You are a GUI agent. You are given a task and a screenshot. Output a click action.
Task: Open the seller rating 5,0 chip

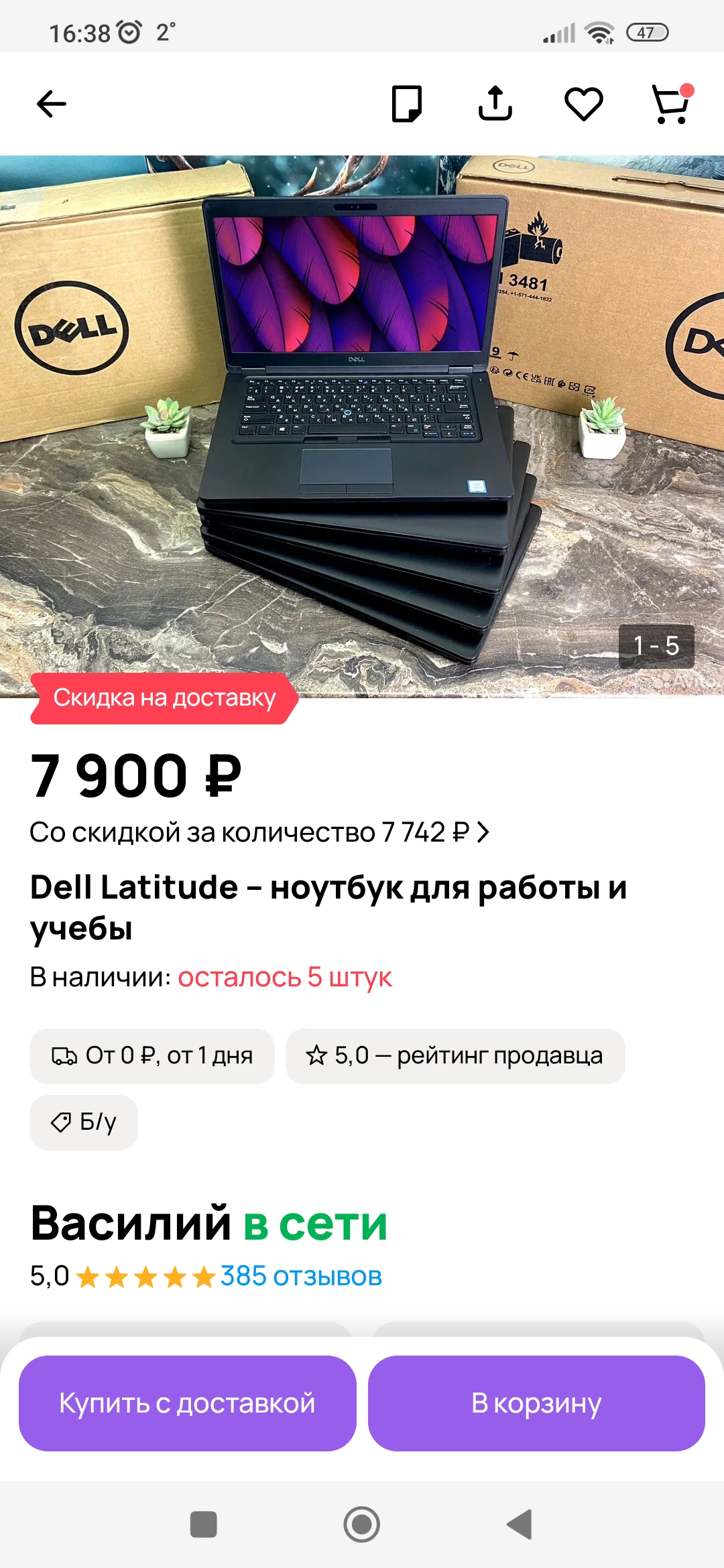[x=455, y=1056]
